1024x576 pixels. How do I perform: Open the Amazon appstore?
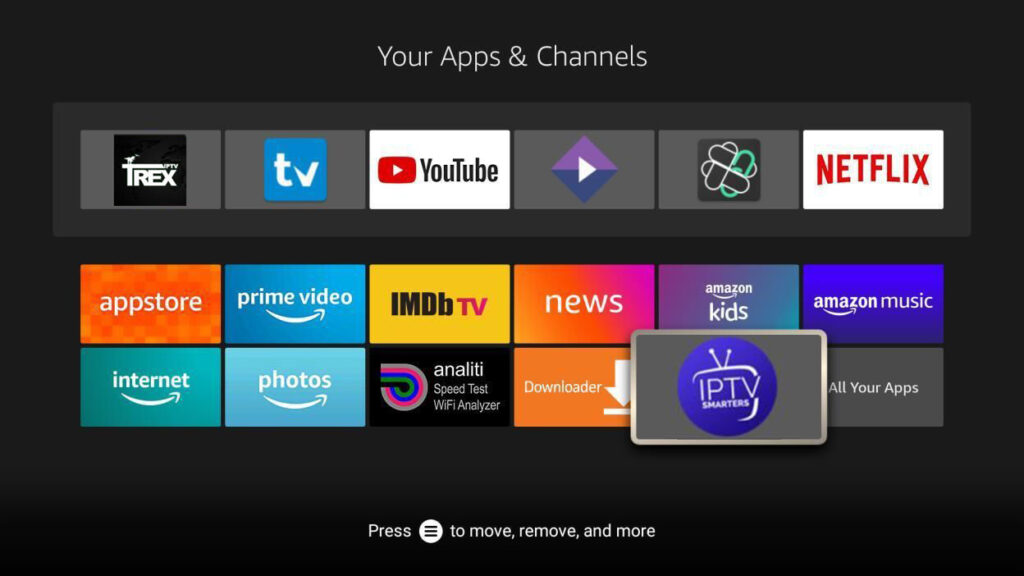click(x=150, y=303)
